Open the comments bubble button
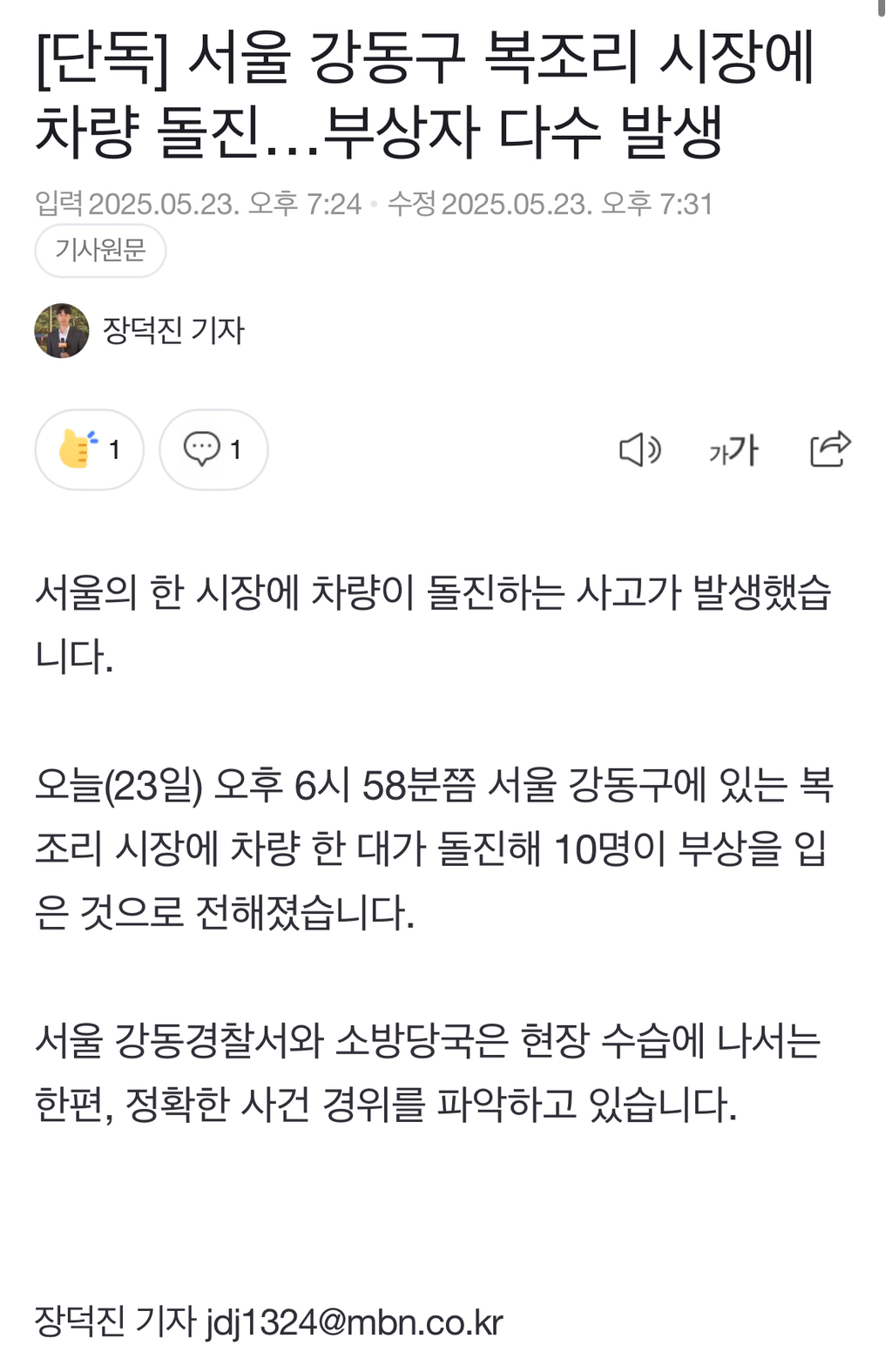892x1372 pixels. tap(213, 449)
